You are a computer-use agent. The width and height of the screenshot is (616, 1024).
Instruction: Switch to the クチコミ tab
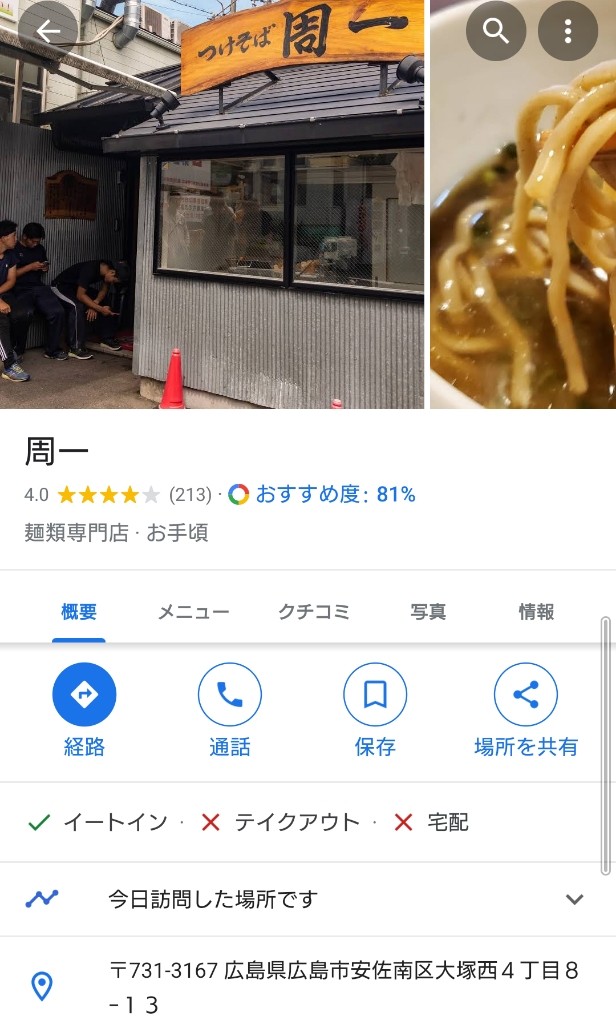314,612
